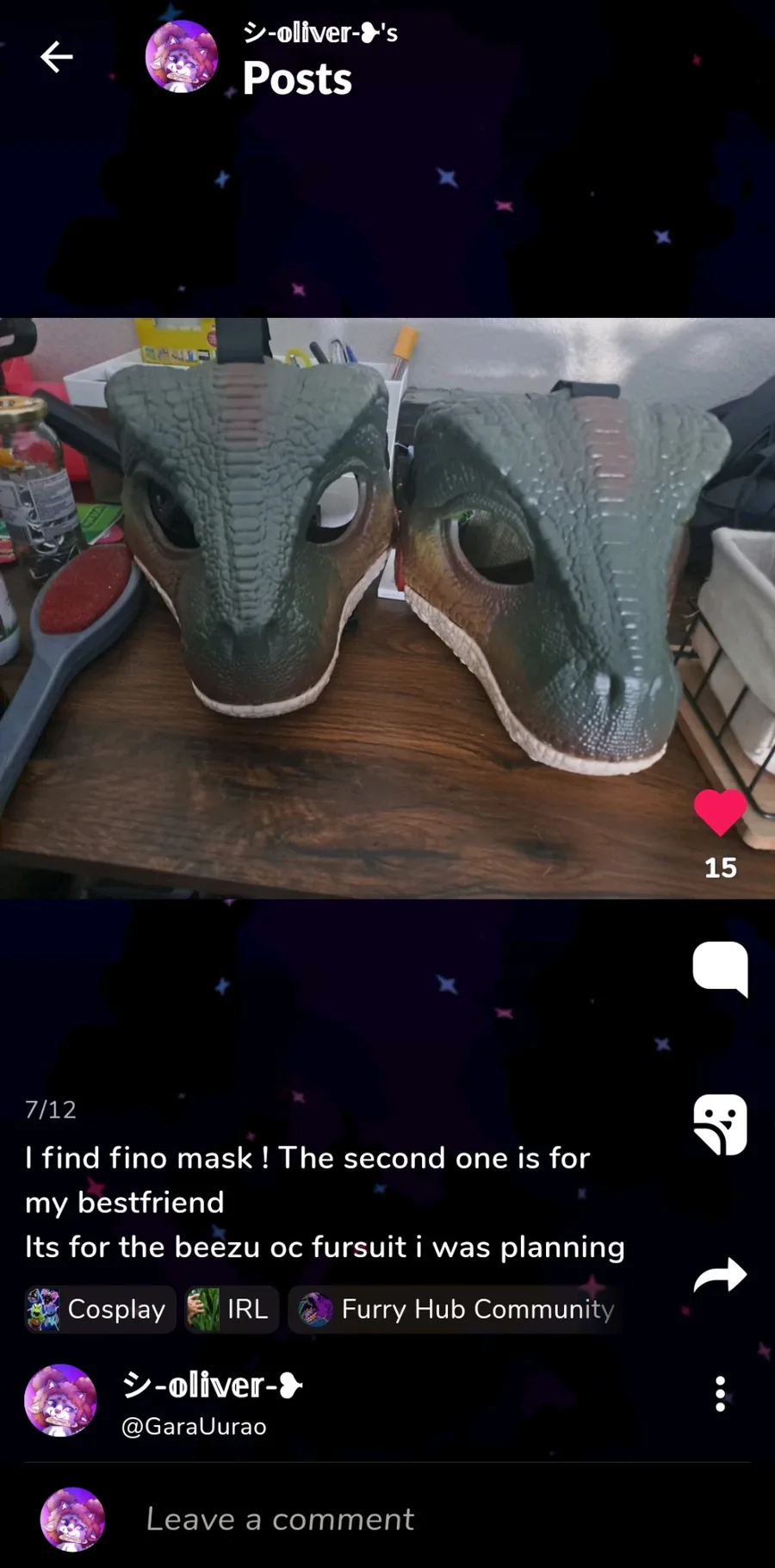Select the Cosplay tag chip
The image size is (775, 1568).
[100, 1310]
